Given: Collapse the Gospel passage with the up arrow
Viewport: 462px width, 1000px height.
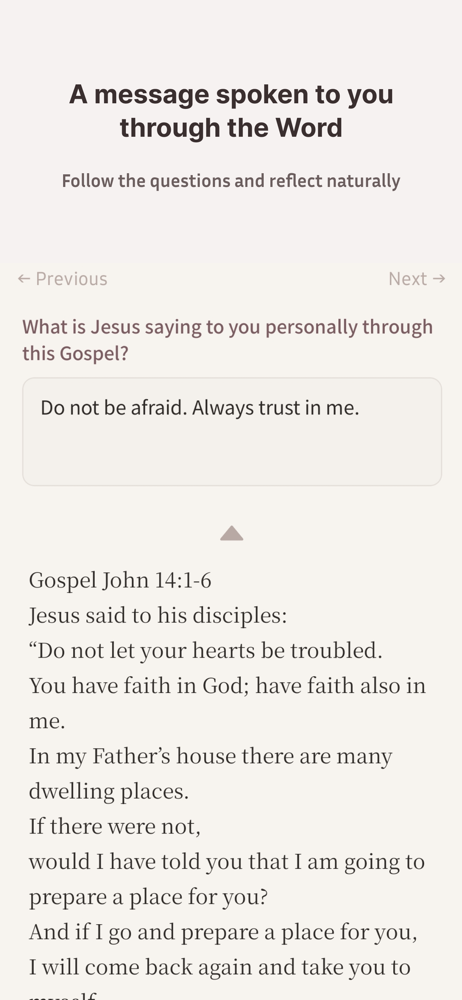Looking at the screenshot, I should (x=232, y=533).
